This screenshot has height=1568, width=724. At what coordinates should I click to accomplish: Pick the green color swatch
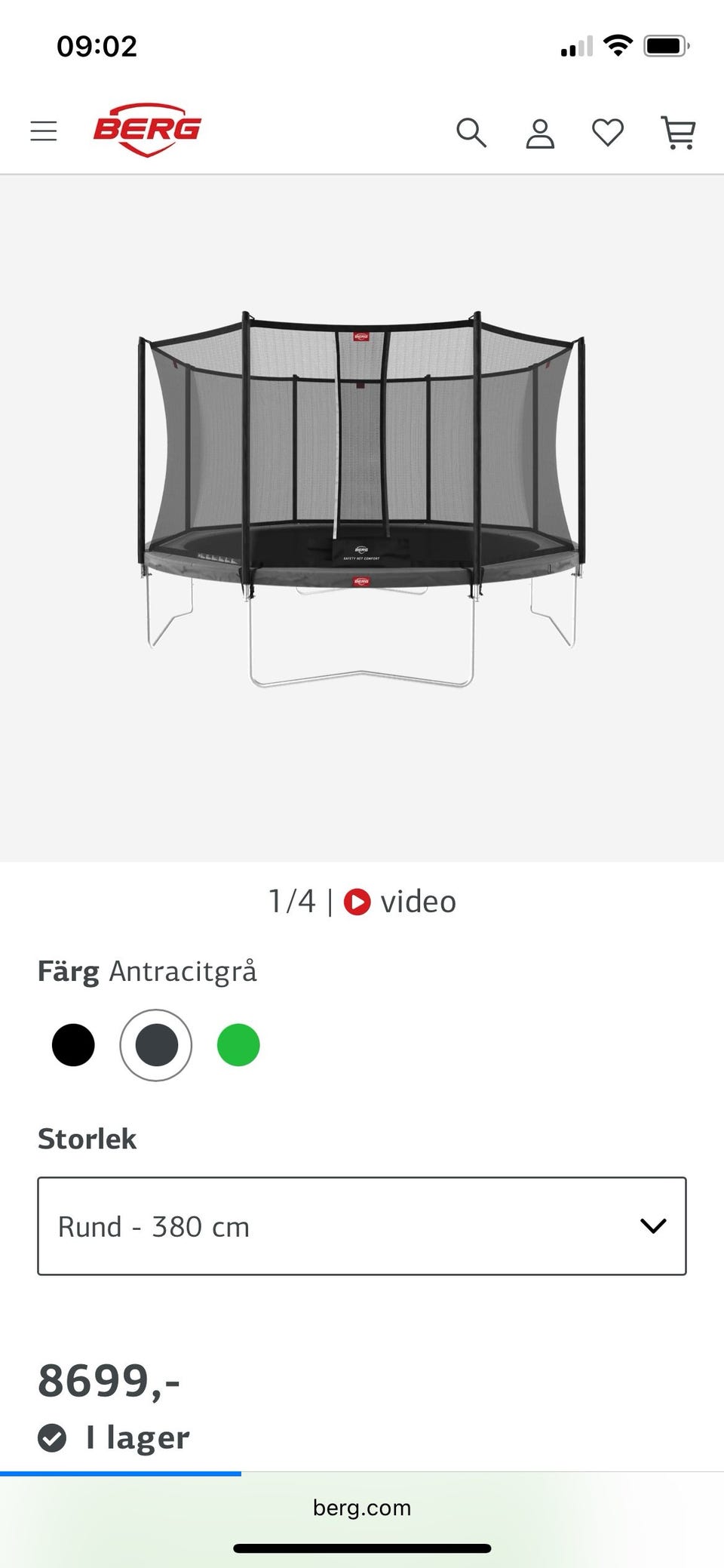click(238, 1045)
